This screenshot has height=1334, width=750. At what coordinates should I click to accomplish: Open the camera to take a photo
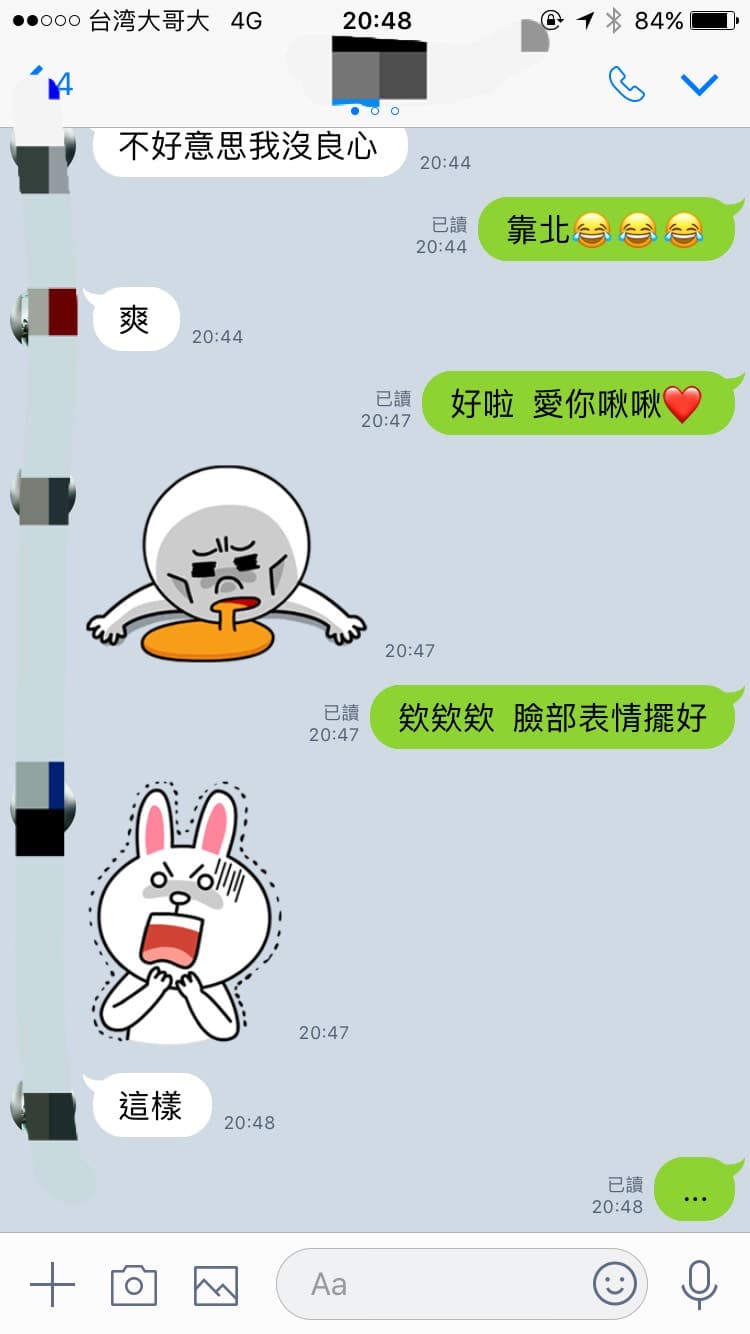click(x=134, y=1284)
